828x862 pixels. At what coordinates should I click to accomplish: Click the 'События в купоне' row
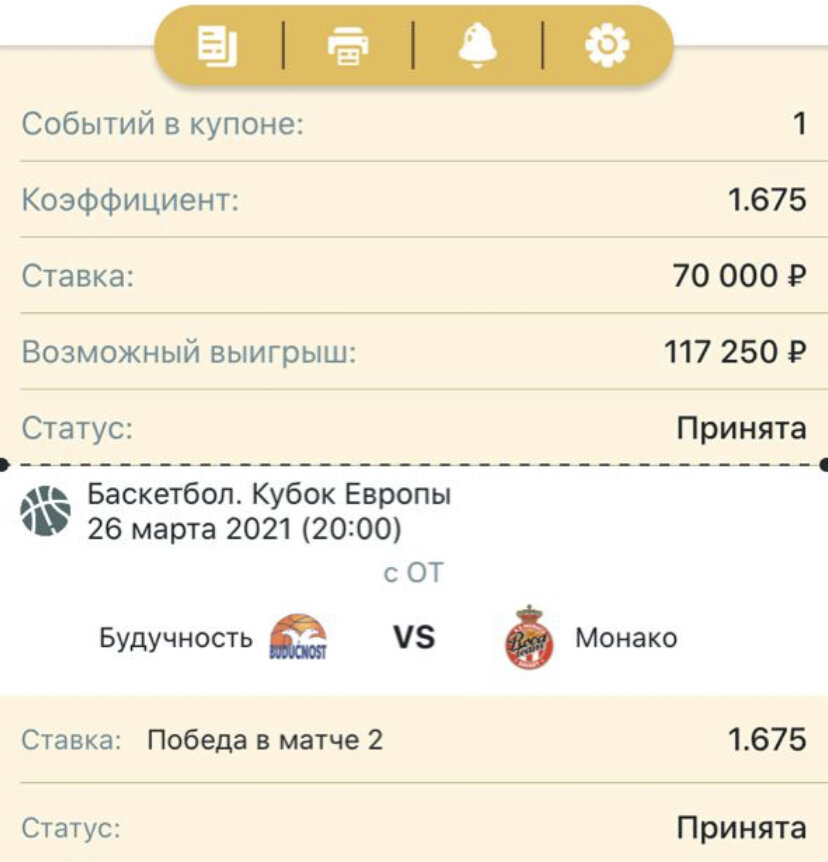click(x=170, y=122)
